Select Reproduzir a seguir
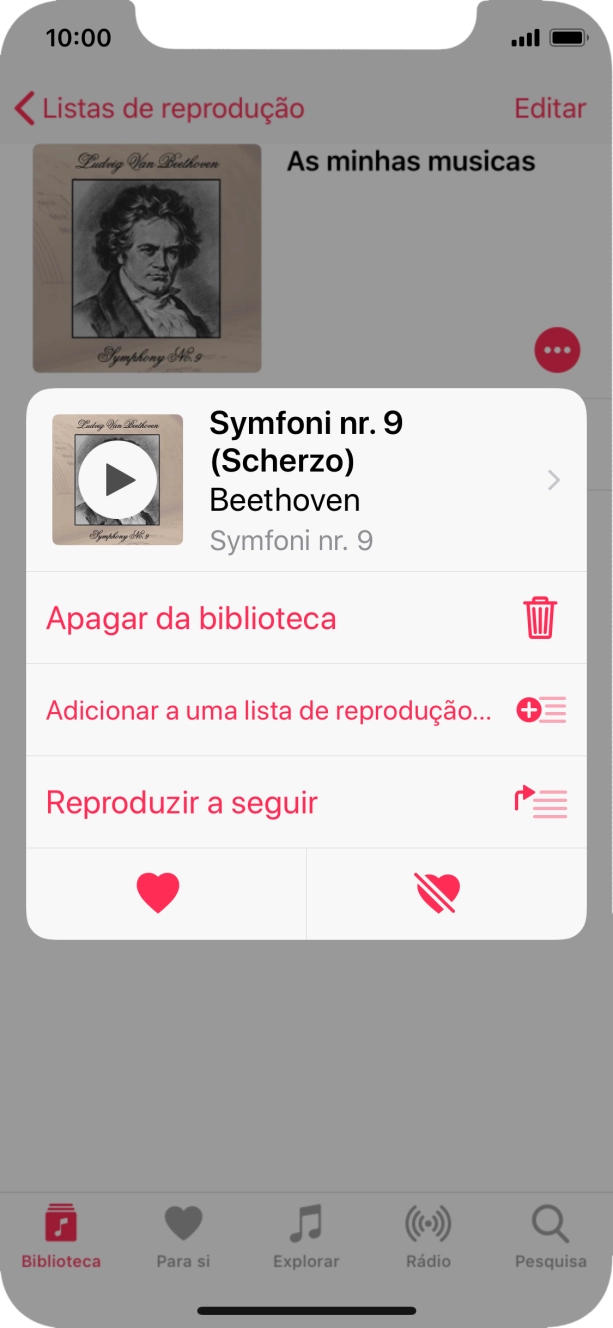613x1328 pixels. coord(305,803)
